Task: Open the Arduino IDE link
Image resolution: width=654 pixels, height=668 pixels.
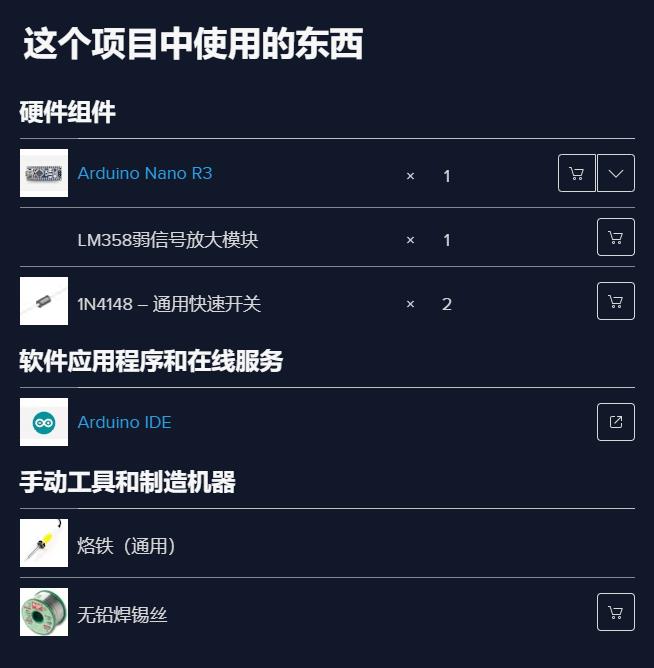Action: [x=124, y=422]
